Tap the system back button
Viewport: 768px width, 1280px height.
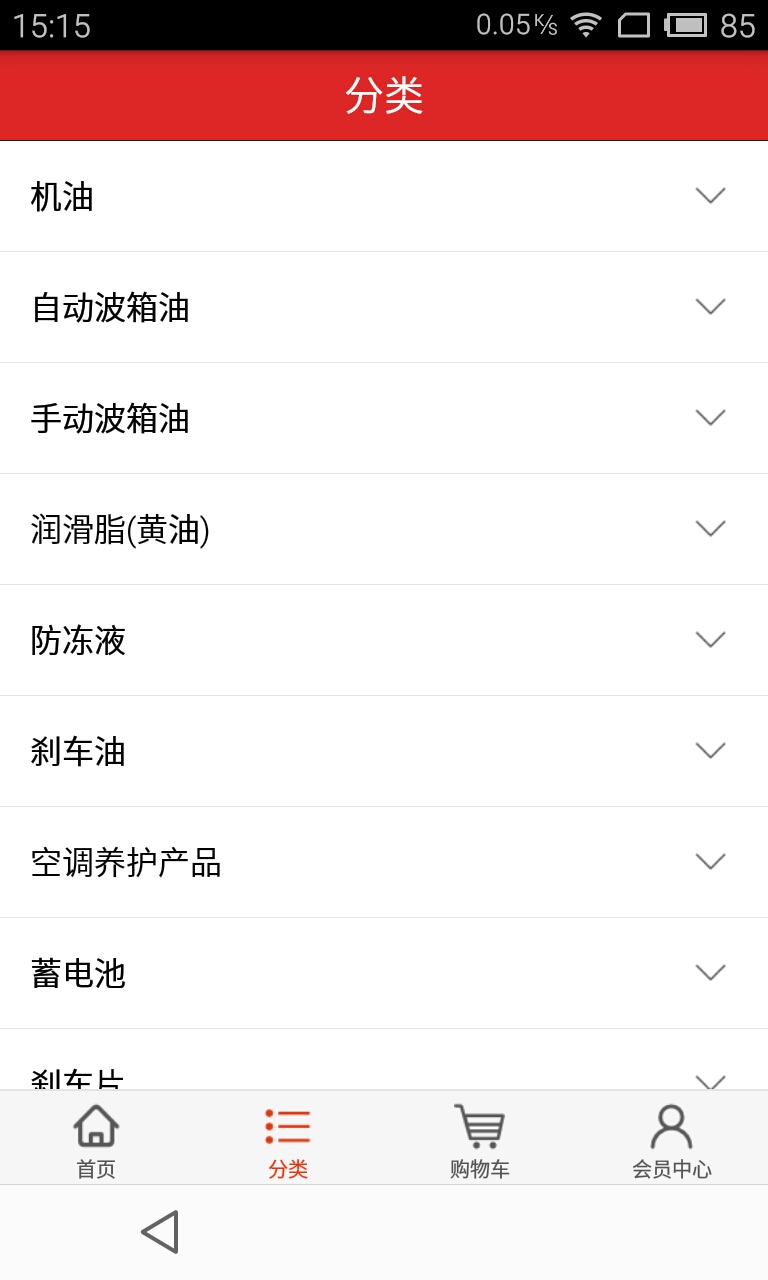pyautogui.click(x=160, y=1232)
